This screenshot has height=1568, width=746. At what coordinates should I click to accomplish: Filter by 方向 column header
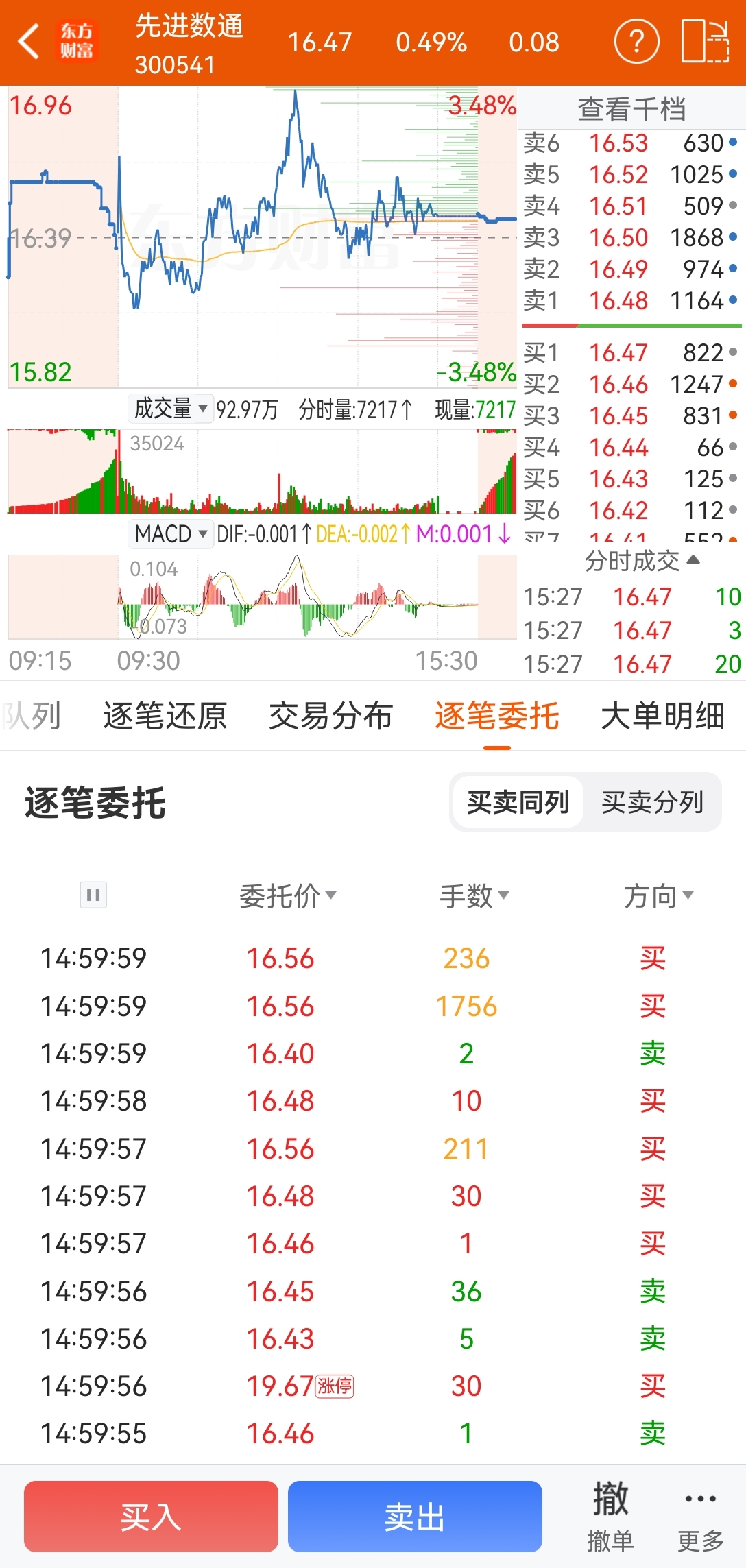[x=659, y=895]
